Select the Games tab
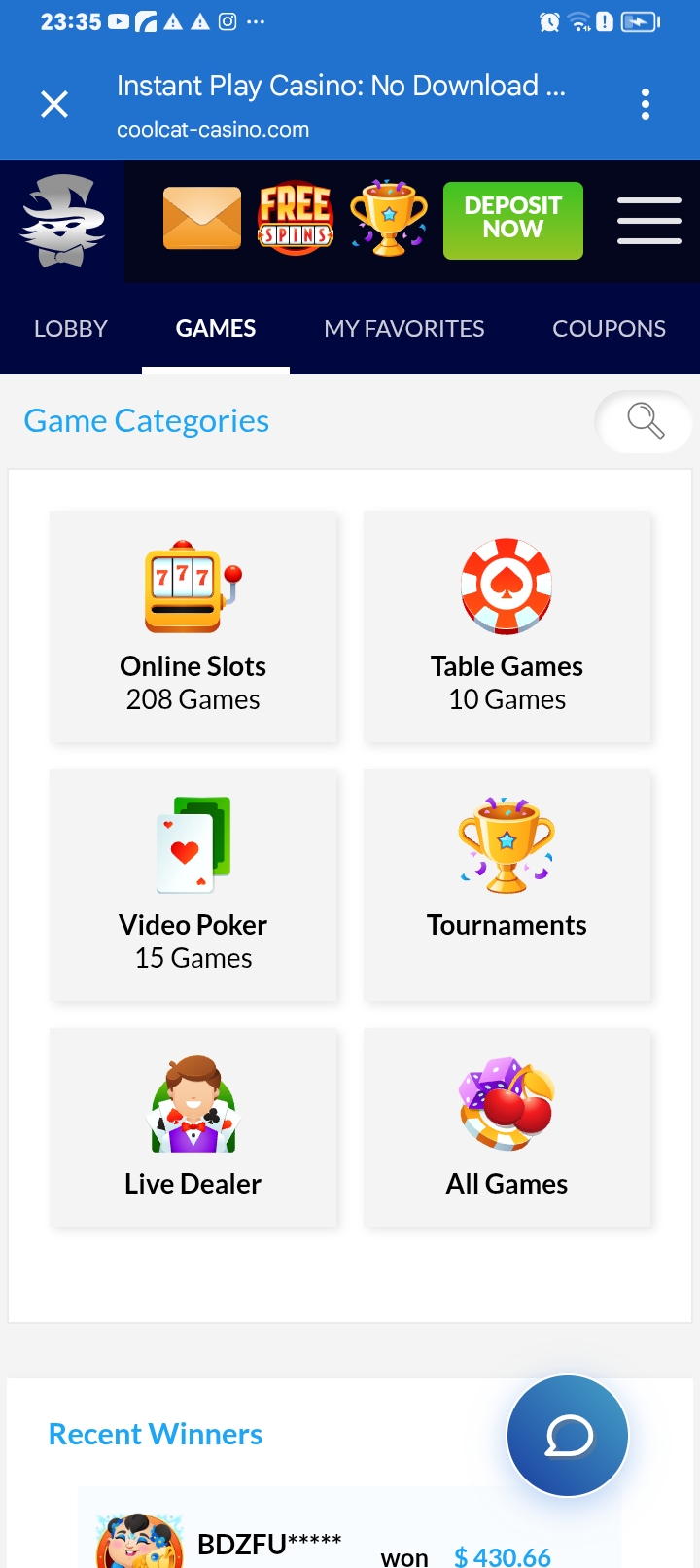Image resolution: width=700 pixels, height=1568 pixels. pyautogui.click(x=216, y=329)
